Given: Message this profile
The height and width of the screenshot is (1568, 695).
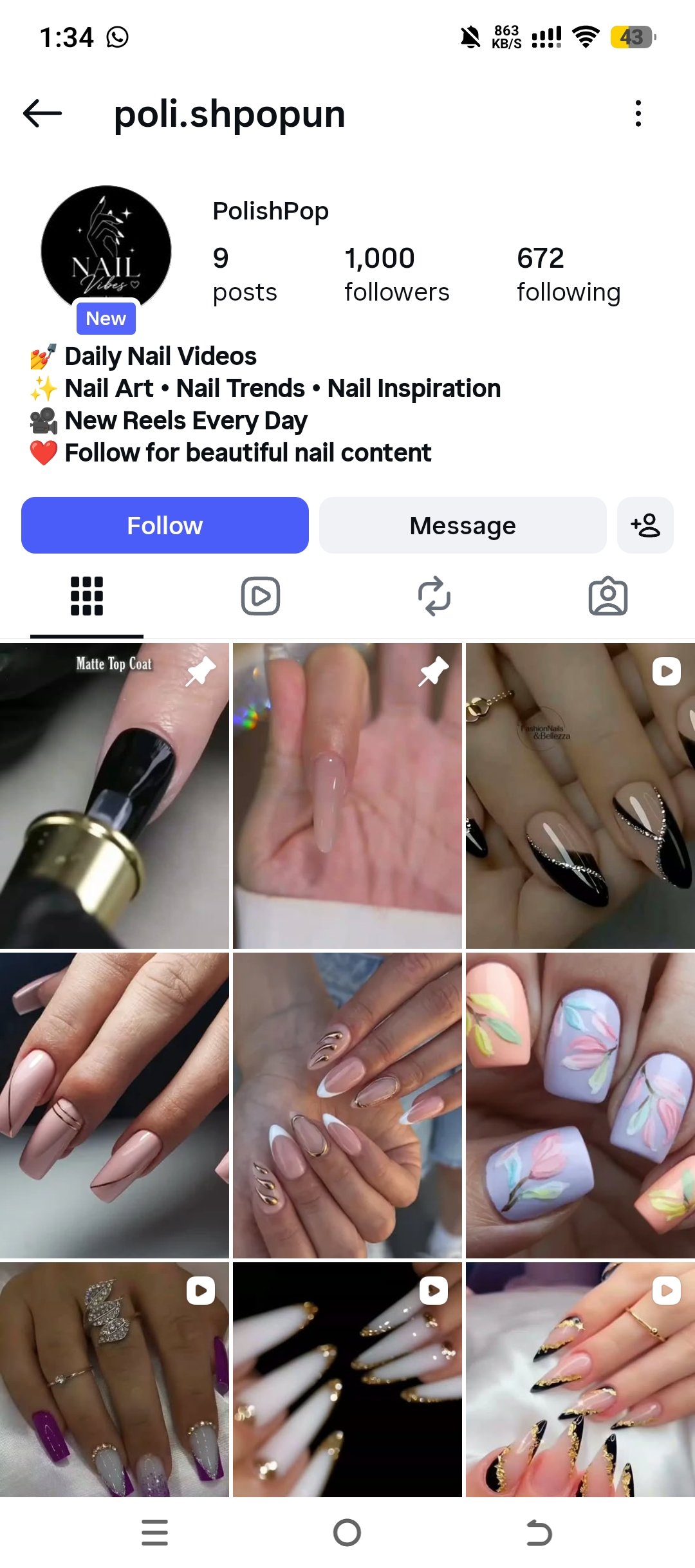Looking at the screenshot, I should (x=463, y=525).
